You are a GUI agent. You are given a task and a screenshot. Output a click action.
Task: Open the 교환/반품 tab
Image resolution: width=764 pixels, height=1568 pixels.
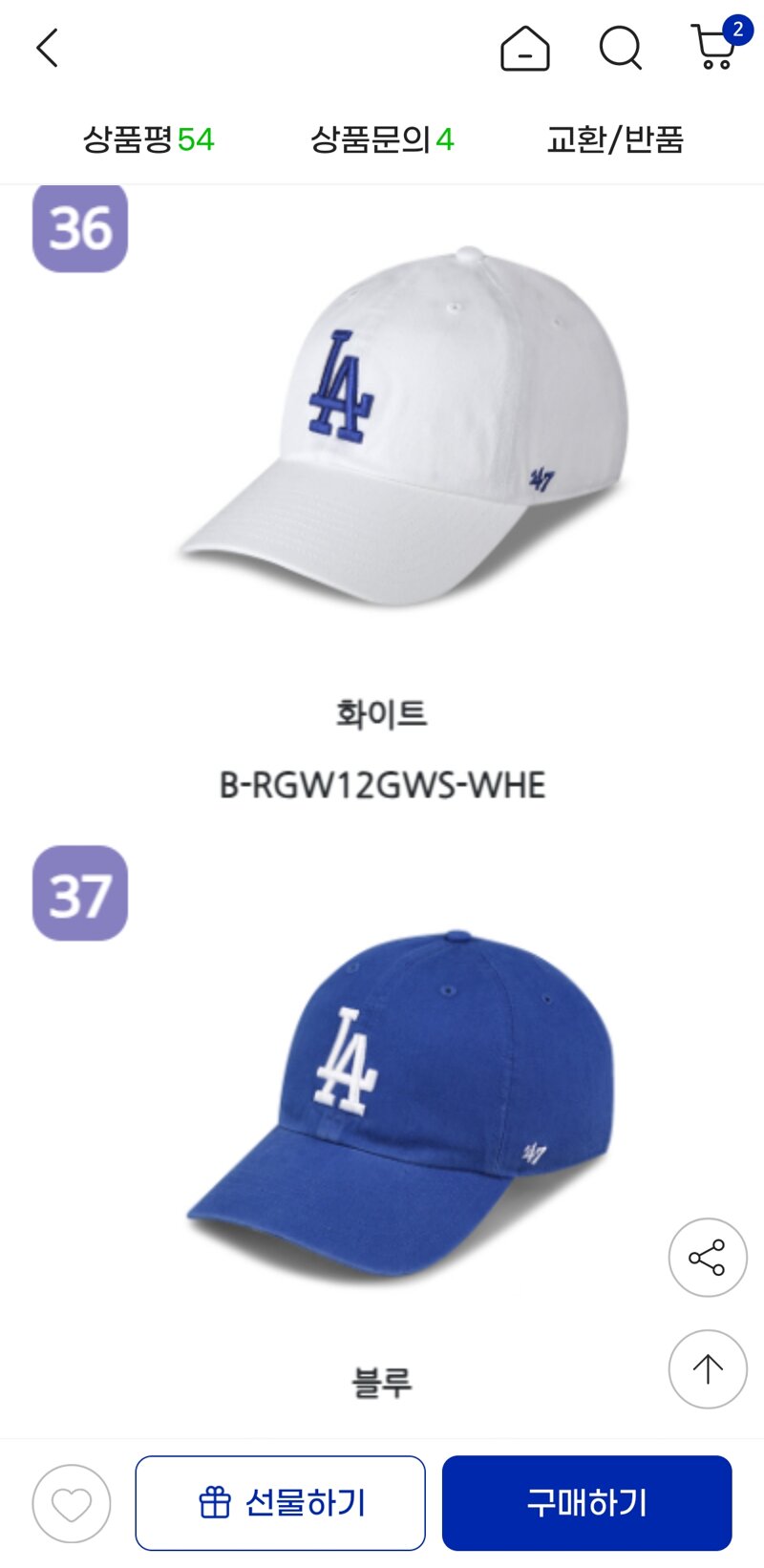tap(615, 139)
